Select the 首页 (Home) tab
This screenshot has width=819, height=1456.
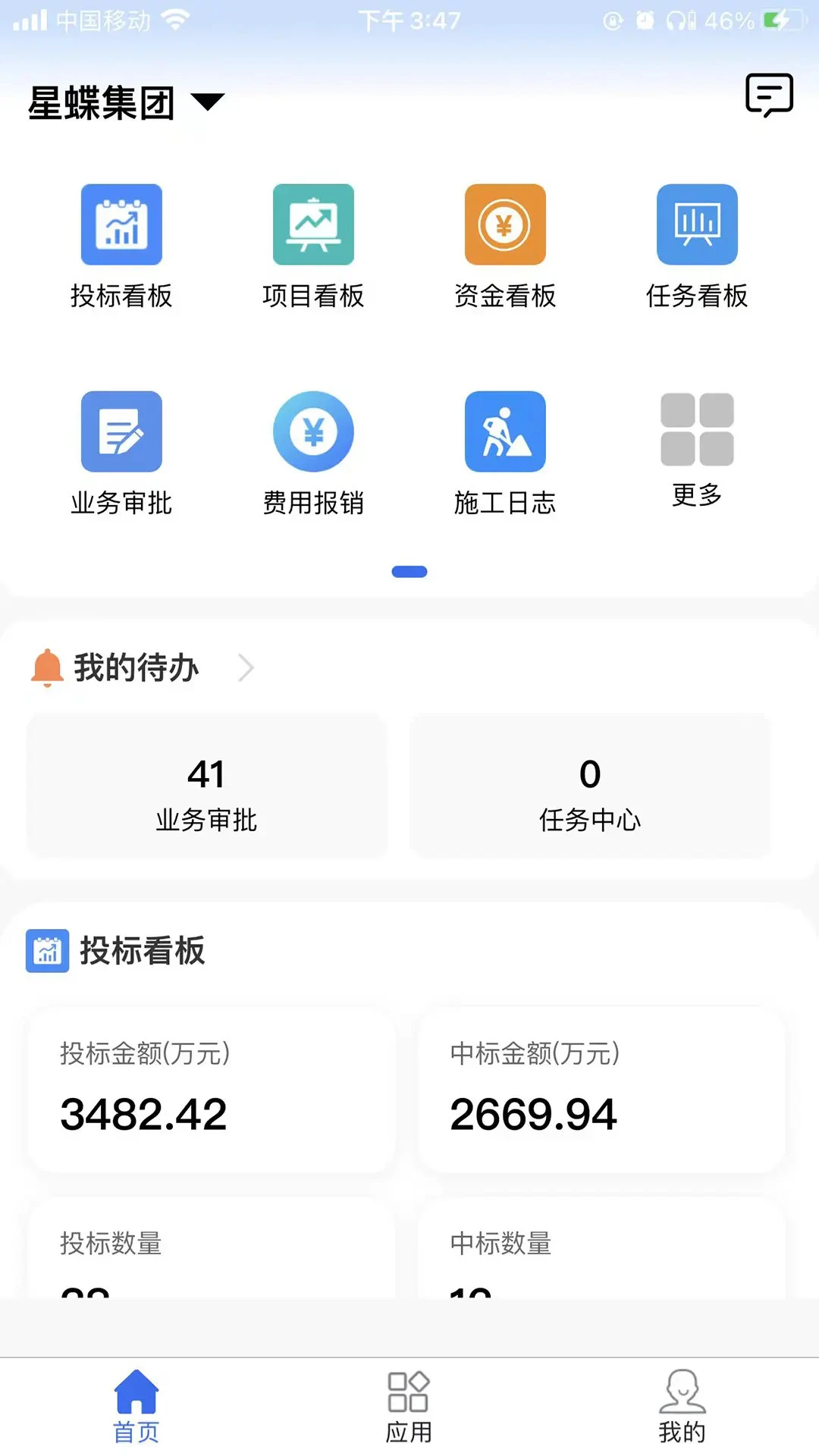(x=135, y=1407)
